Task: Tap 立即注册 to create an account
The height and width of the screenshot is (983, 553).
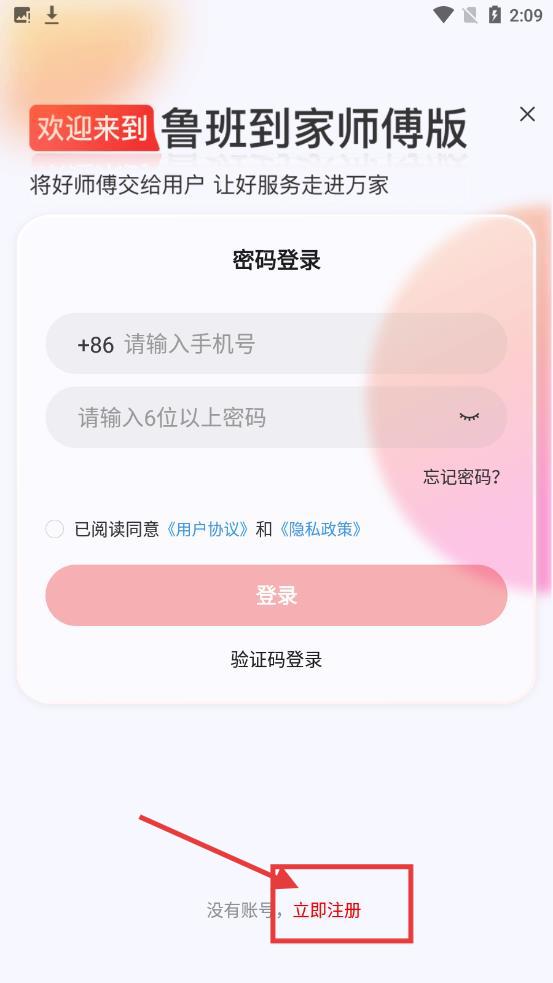Action: coord(327,910)
